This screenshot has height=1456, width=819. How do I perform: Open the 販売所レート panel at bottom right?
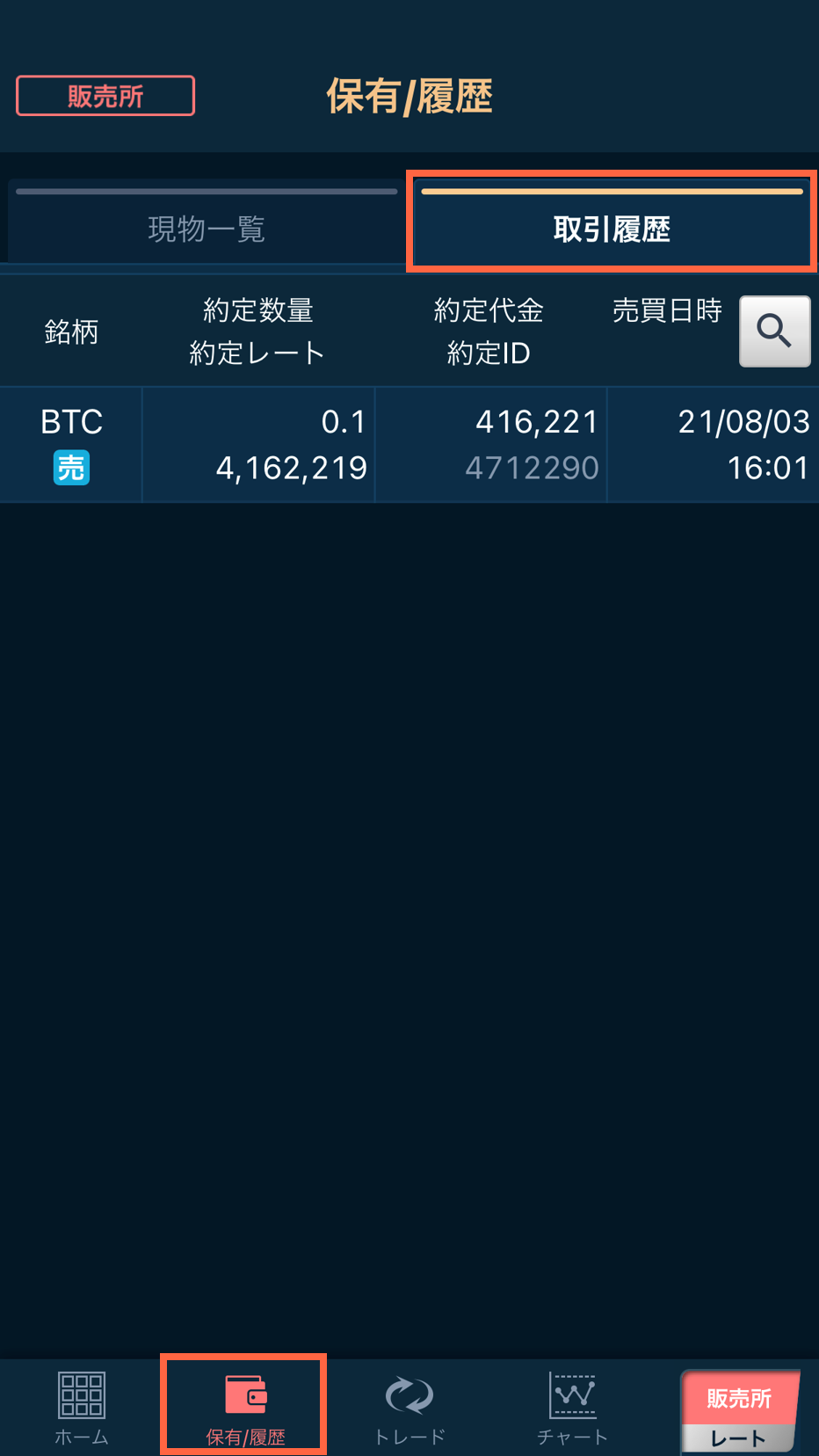[743, 1407]
